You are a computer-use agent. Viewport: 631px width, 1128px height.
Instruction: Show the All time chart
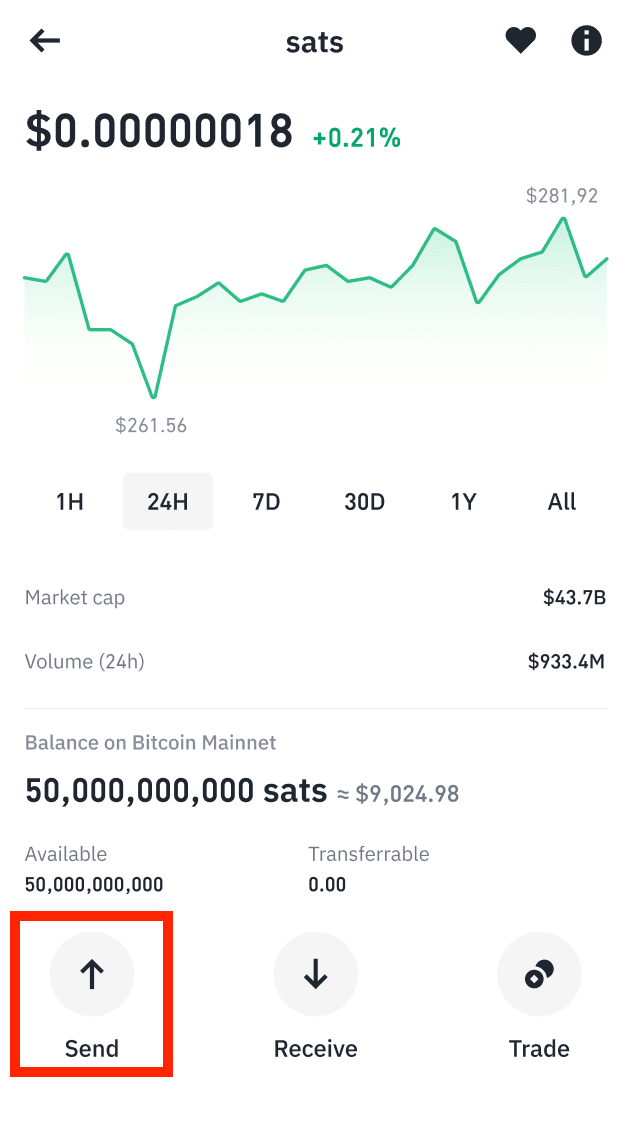pos(562,502)
